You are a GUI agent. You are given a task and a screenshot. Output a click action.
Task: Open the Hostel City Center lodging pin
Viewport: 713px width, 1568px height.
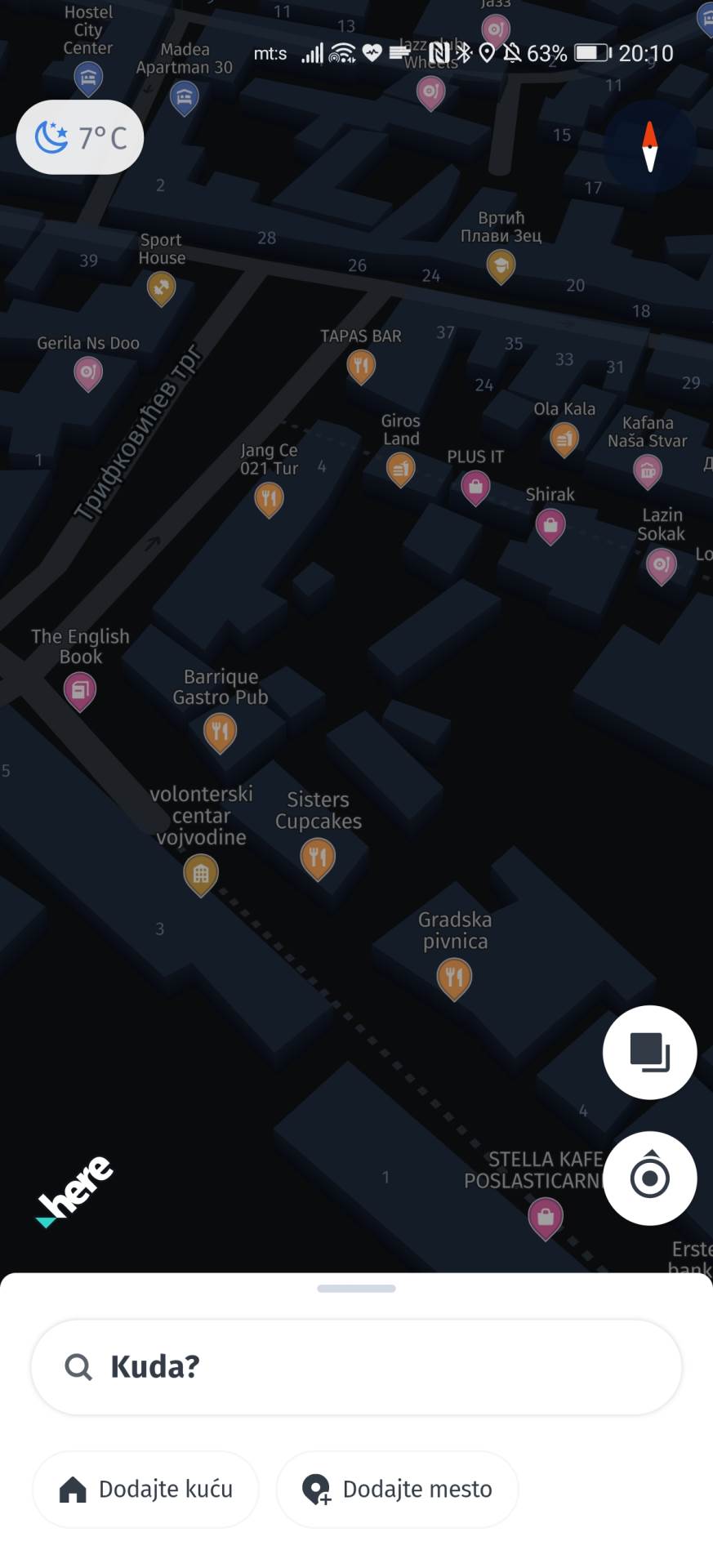click(x=88, y=79)
